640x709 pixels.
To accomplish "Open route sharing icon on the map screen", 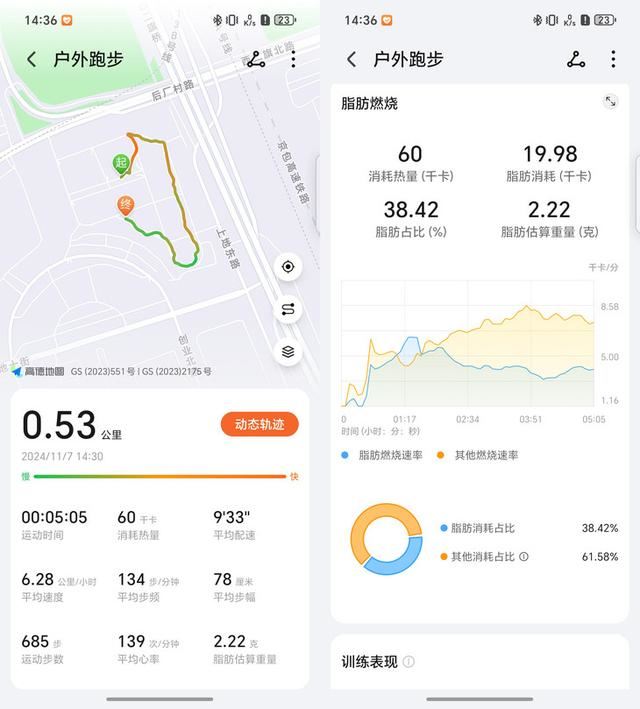I will 256,60.
